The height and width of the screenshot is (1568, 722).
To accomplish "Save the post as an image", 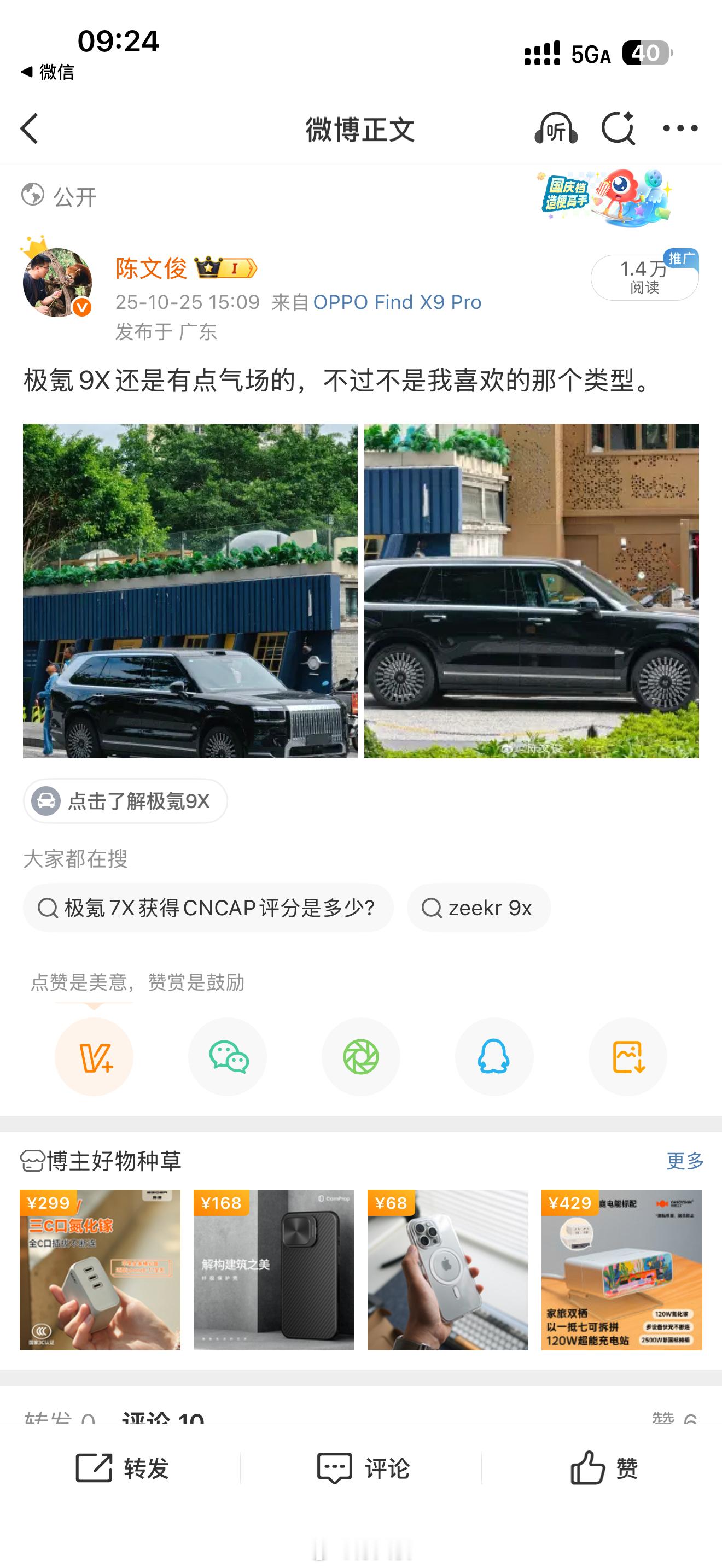I will point(627,1057).
